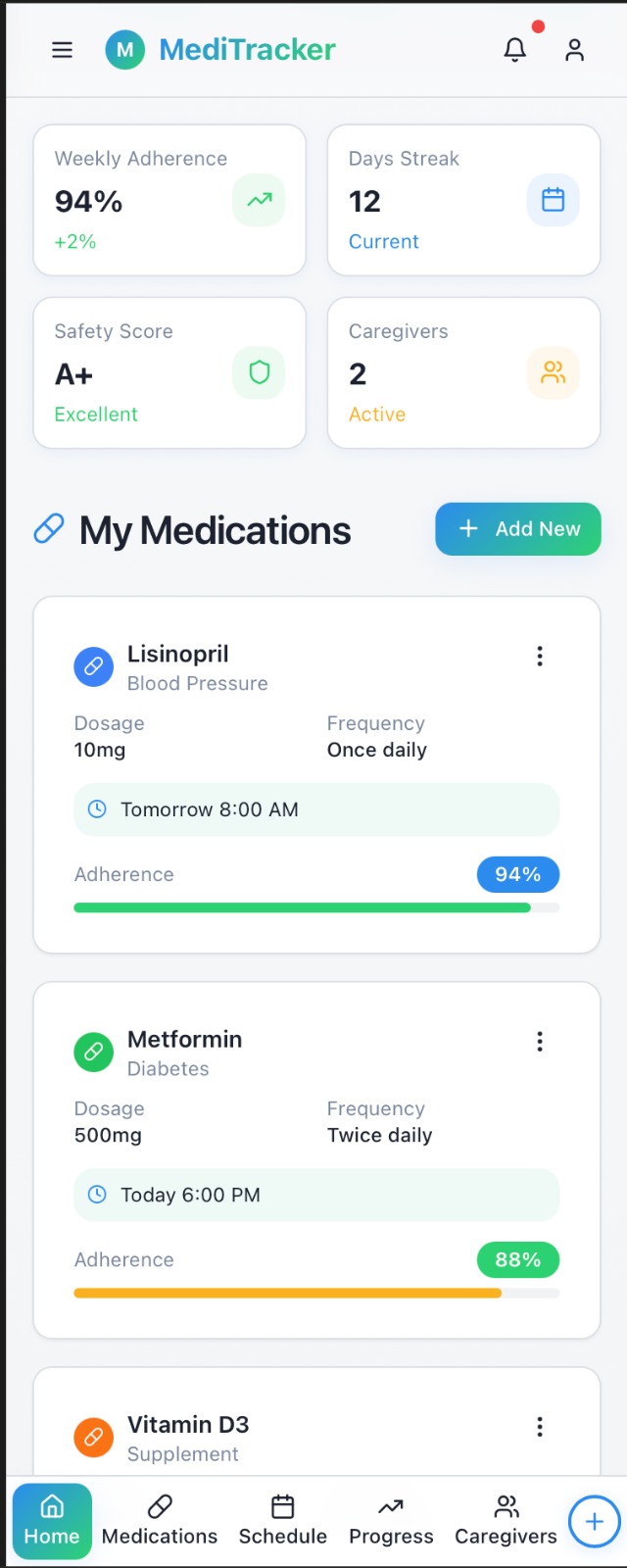Switch to the Schedule tab

pyautogui.click(x=283, y=1521)
